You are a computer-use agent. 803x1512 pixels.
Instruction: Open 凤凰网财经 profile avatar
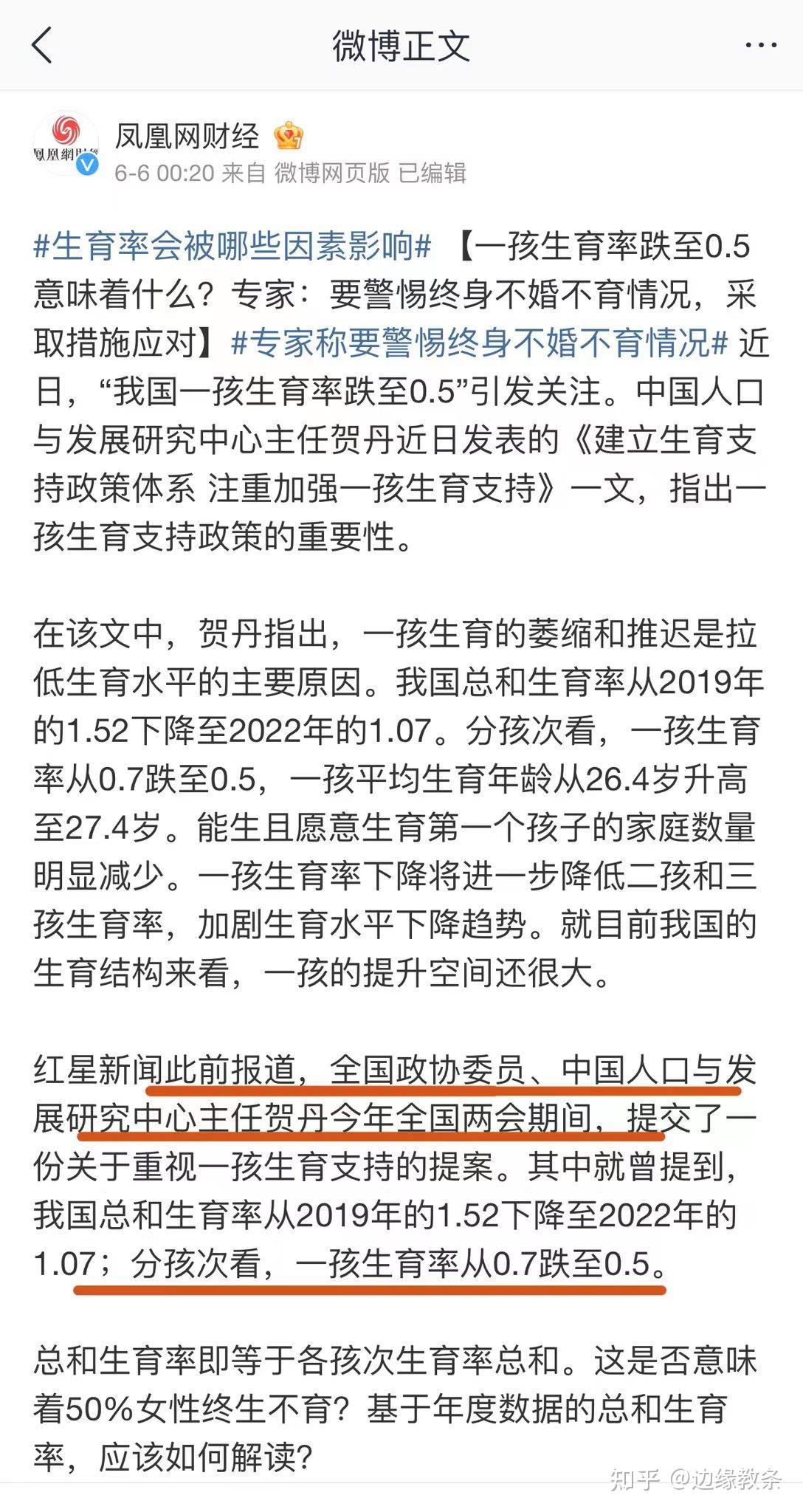click(66, 143)
